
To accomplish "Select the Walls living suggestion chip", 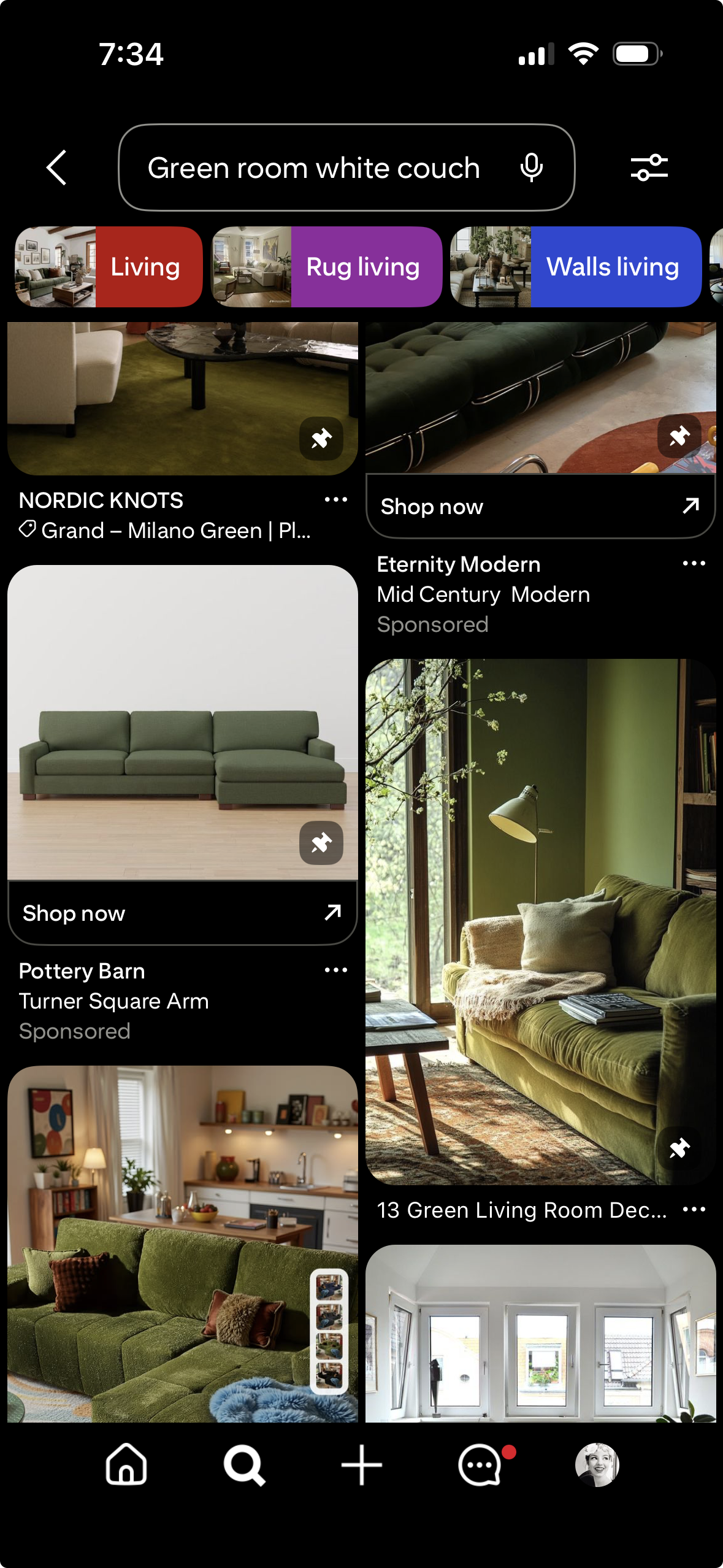I will pyautogui.click(x=575, y=267).
